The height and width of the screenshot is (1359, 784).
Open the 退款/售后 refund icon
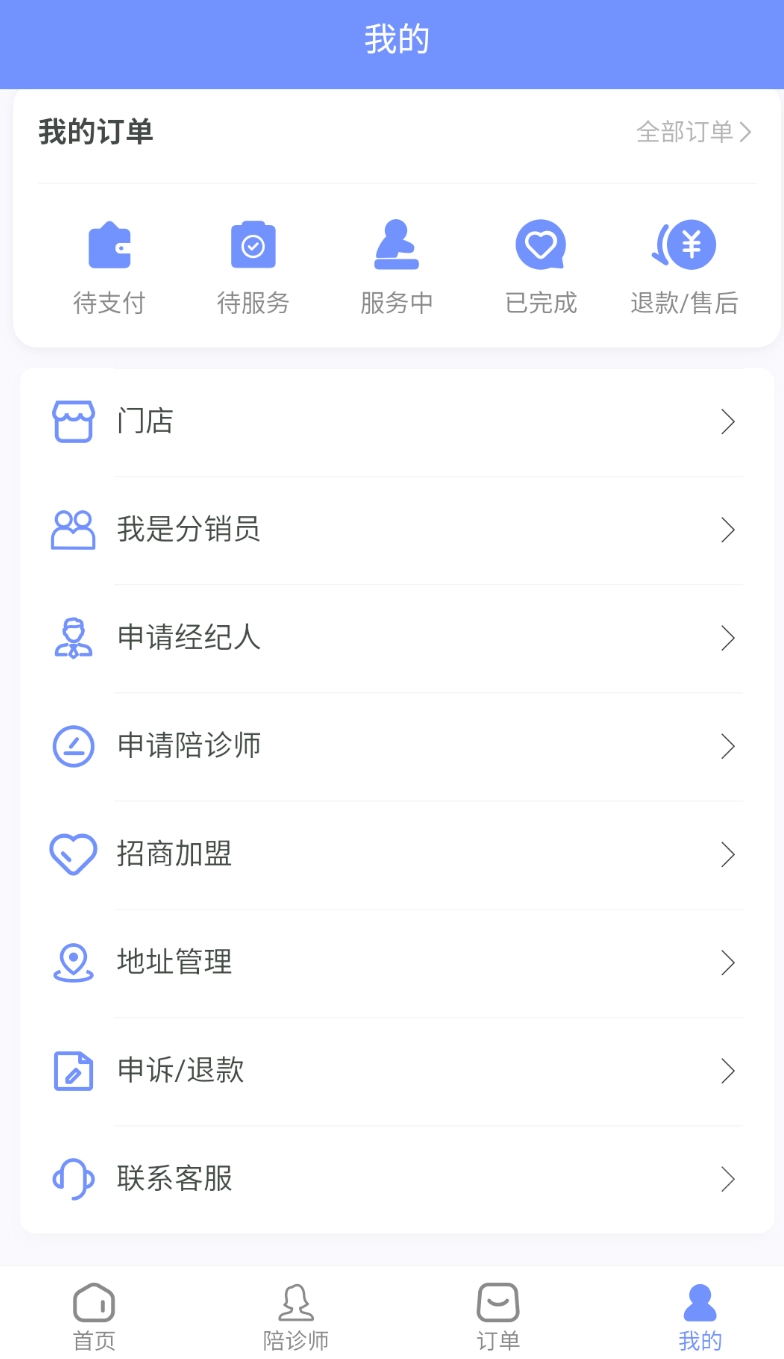[683, 244]
